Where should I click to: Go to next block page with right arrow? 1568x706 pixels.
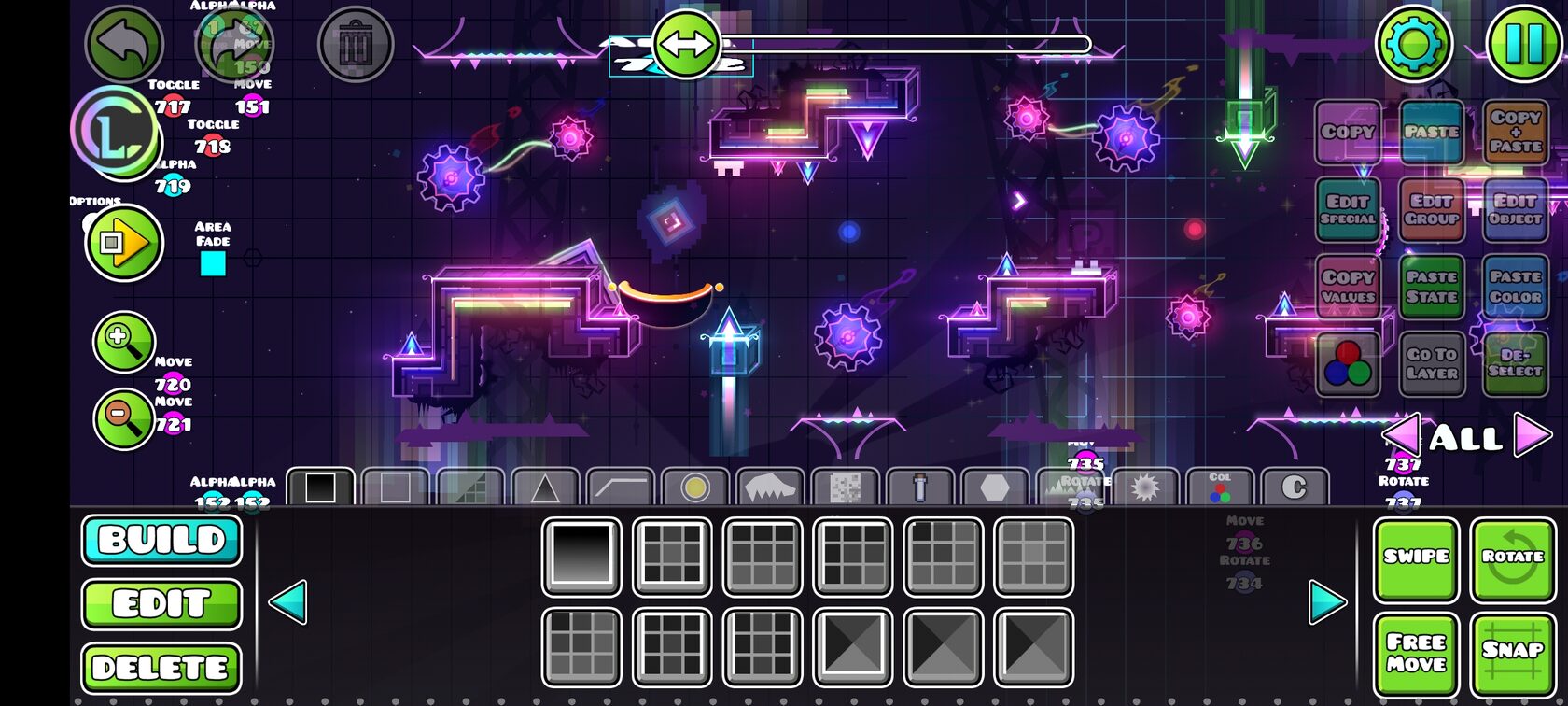pos(1327,602)
